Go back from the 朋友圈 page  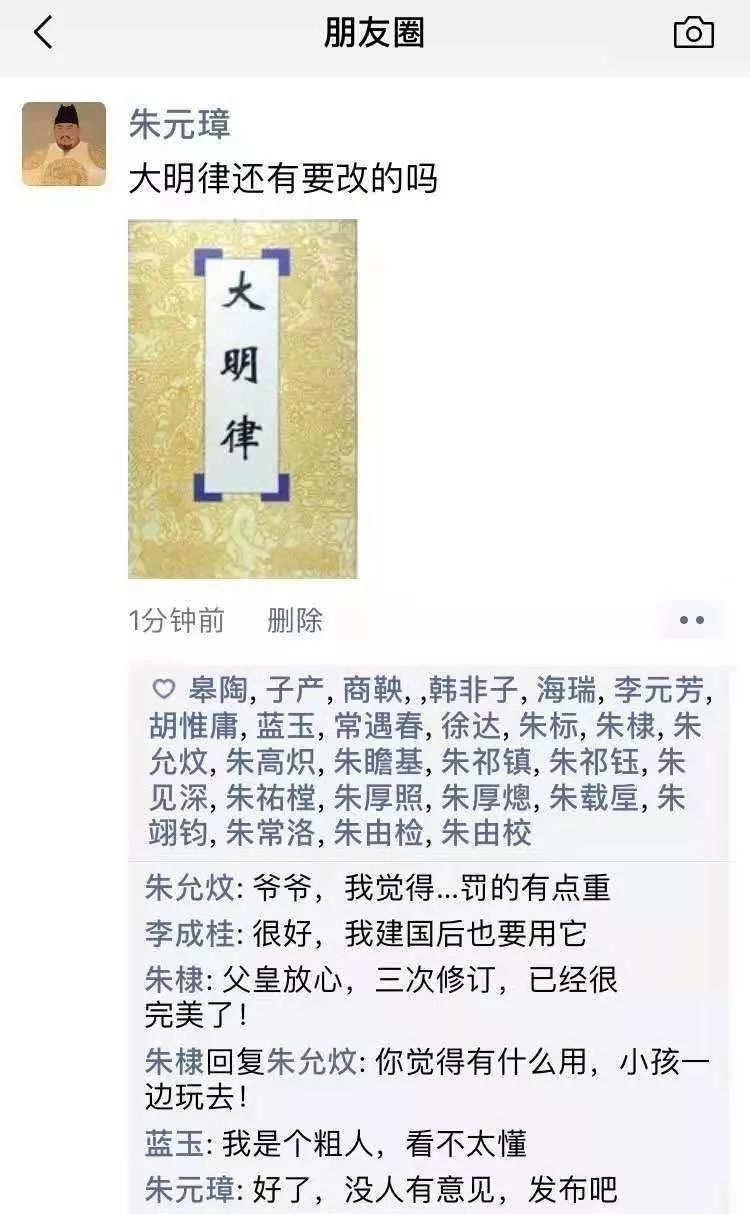click(x=43, y=33)
